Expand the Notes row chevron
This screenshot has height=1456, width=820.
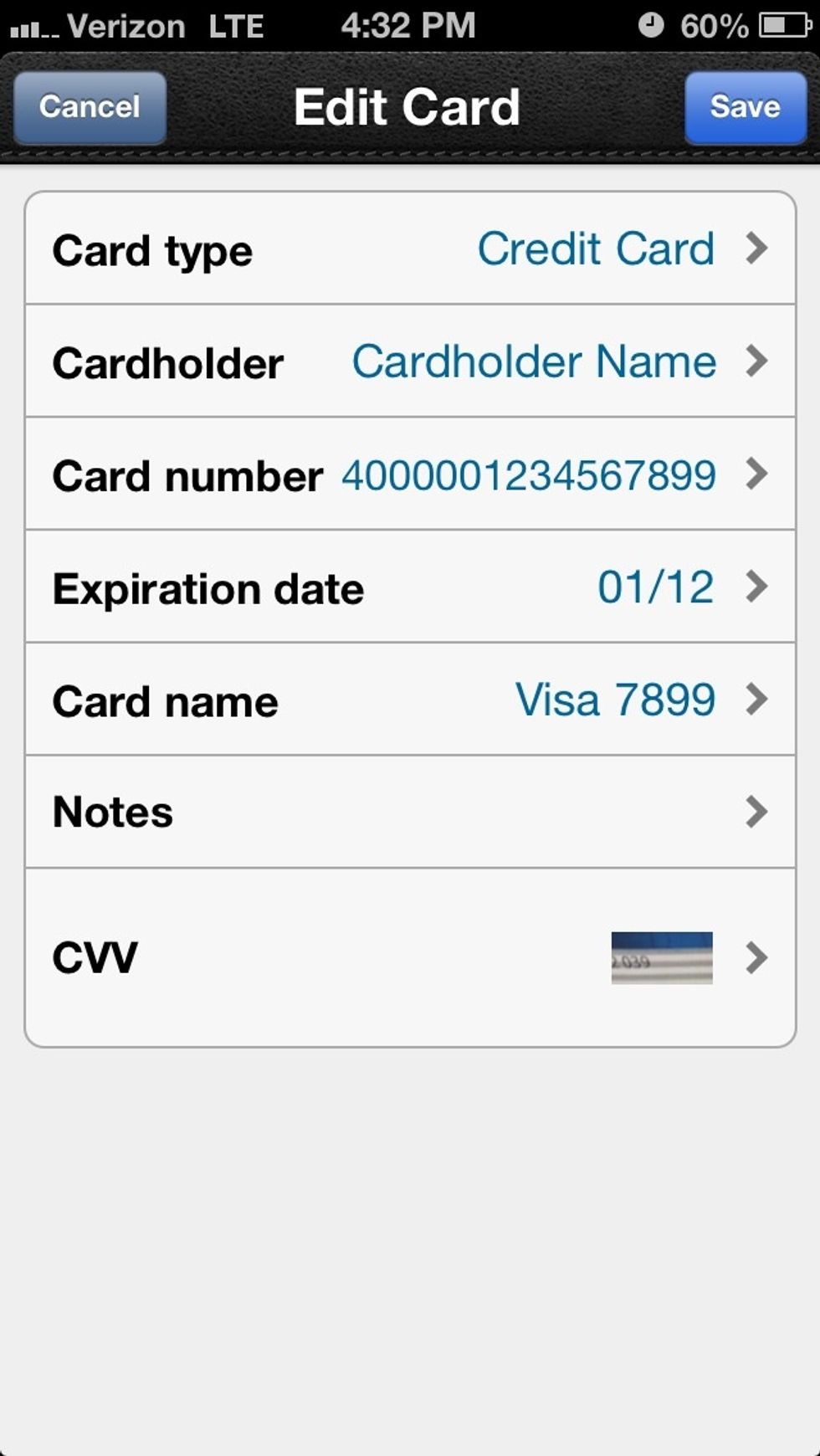click(758, 811)
